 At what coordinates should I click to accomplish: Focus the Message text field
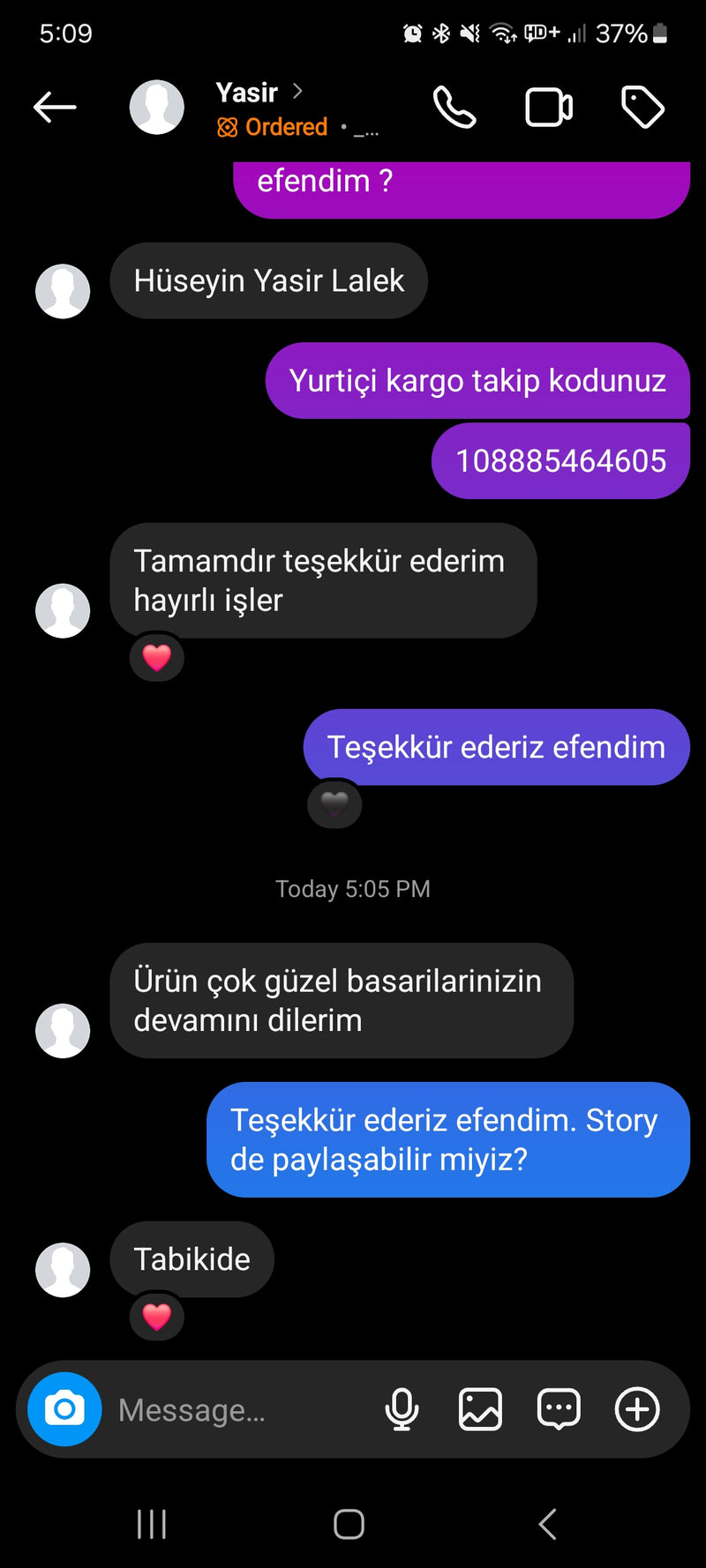click(238, 1410)
